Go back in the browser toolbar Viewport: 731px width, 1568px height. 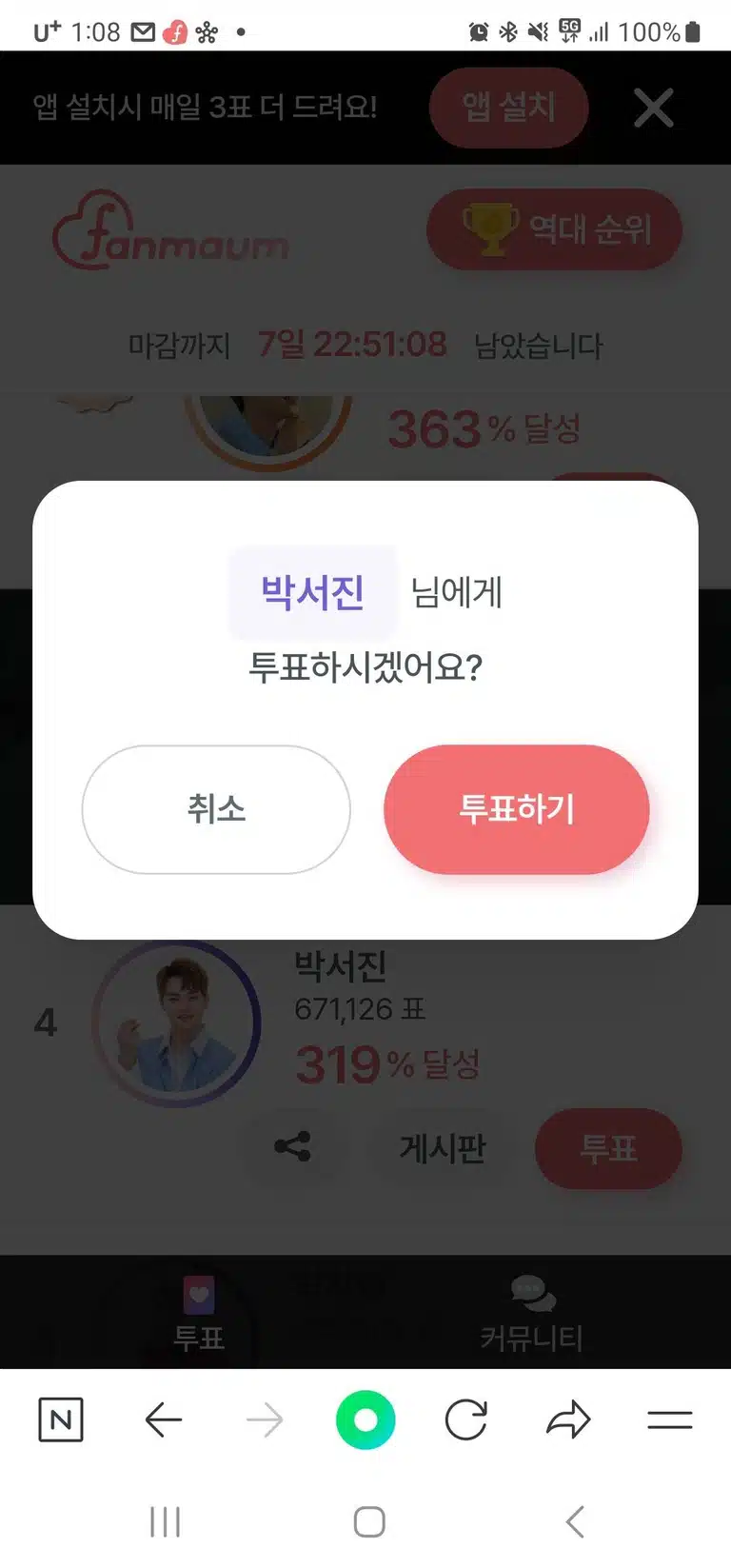[x=163, y=1420]
